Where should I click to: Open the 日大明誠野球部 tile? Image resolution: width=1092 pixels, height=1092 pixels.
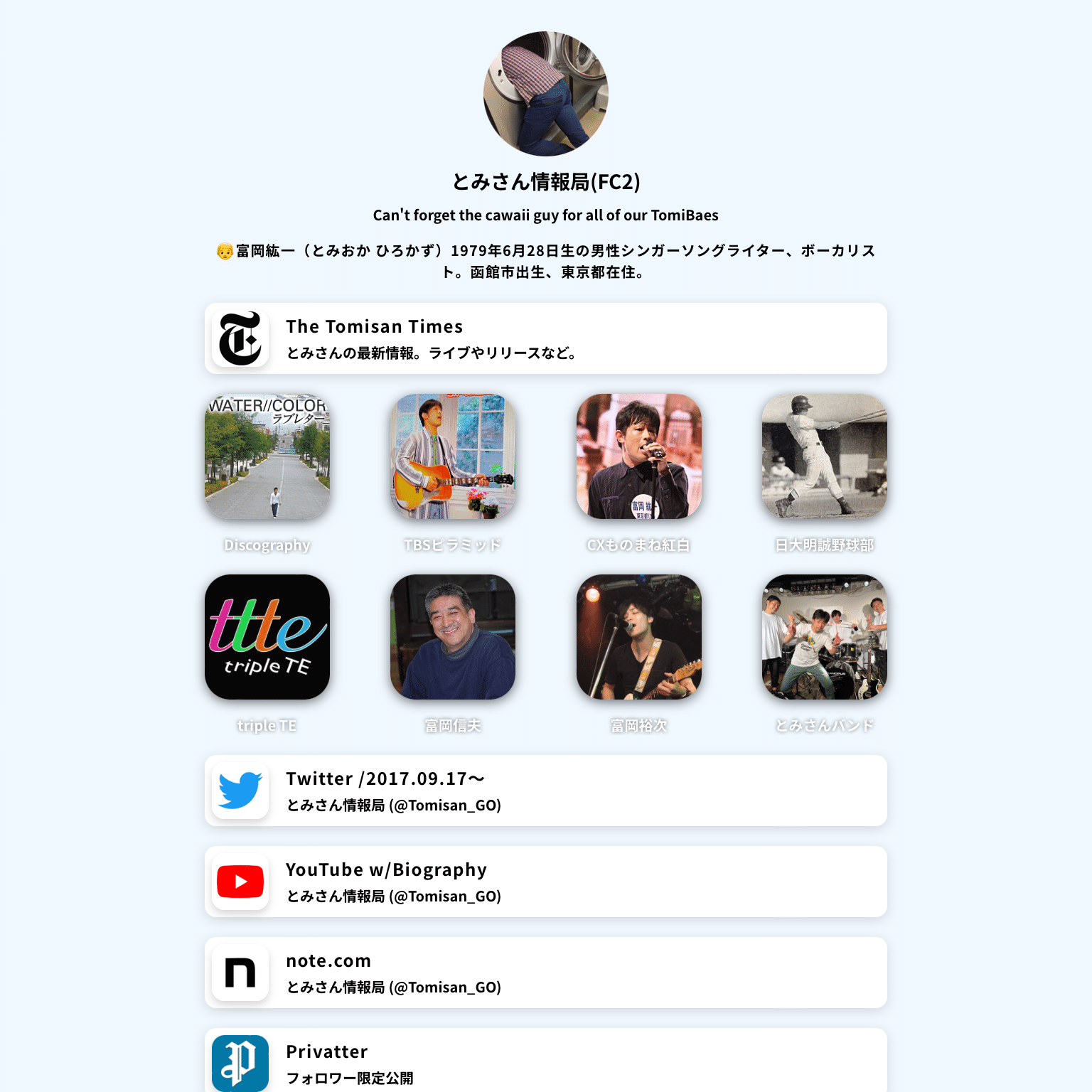[x=824, y=456]
